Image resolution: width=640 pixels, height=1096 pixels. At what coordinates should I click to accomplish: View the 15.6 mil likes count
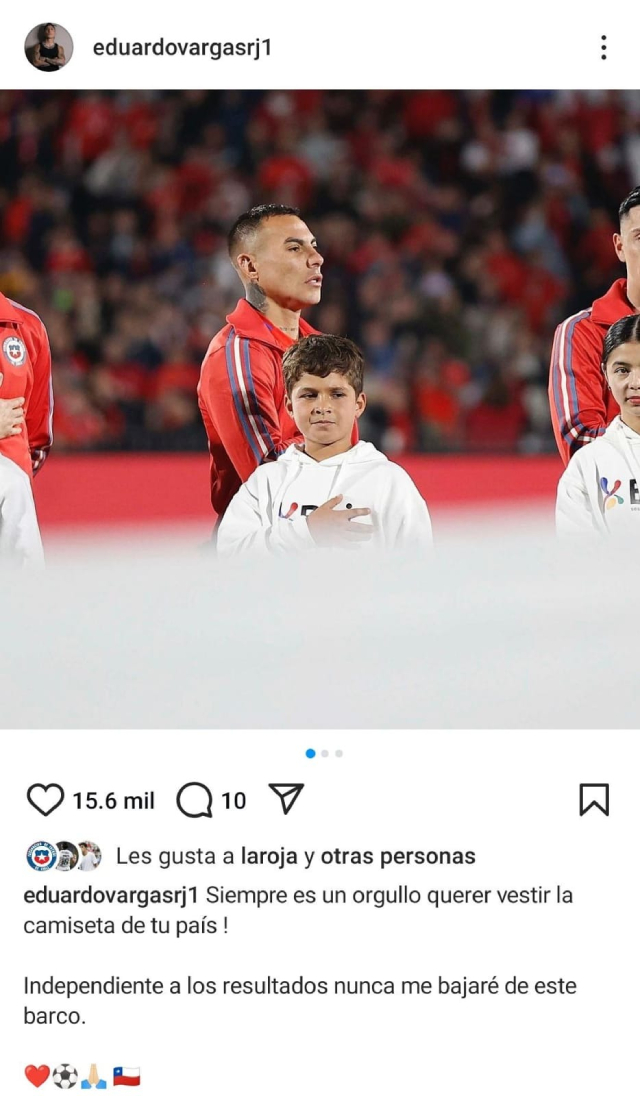click(113, 801)
